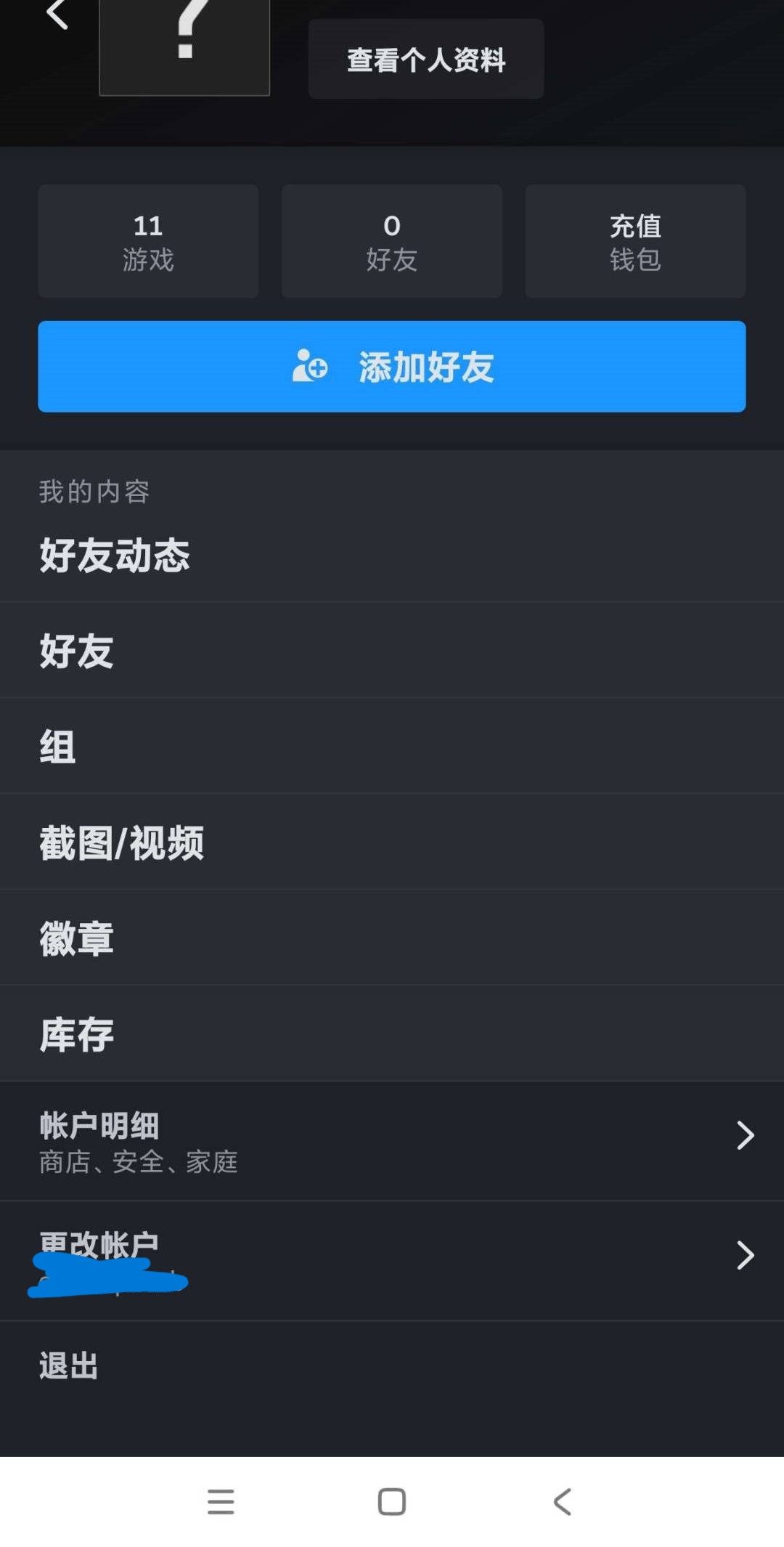
Task: Tap 查看个人资料 view profile button
Action: pos(426,57)
